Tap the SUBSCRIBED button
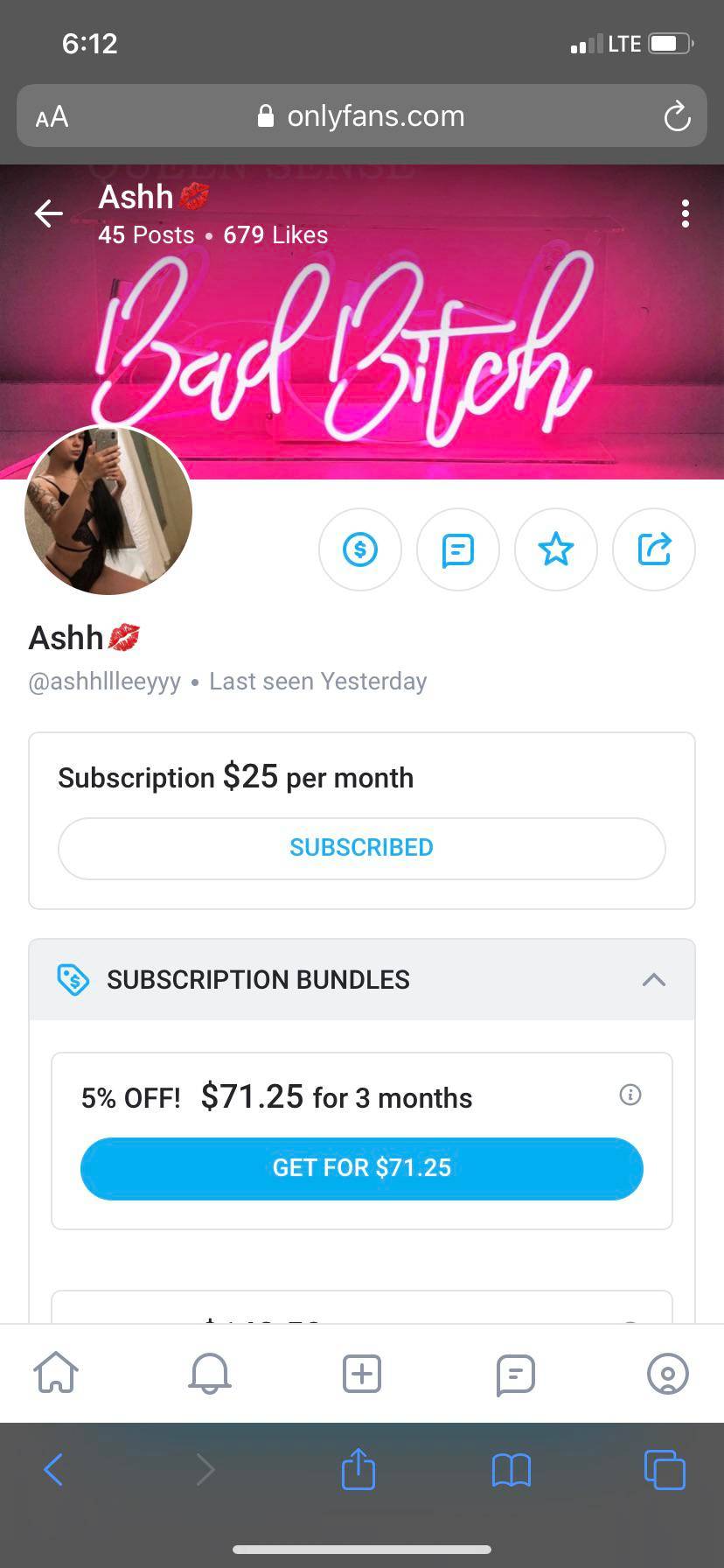The image size is (724, 1568). tap(361, 848)
